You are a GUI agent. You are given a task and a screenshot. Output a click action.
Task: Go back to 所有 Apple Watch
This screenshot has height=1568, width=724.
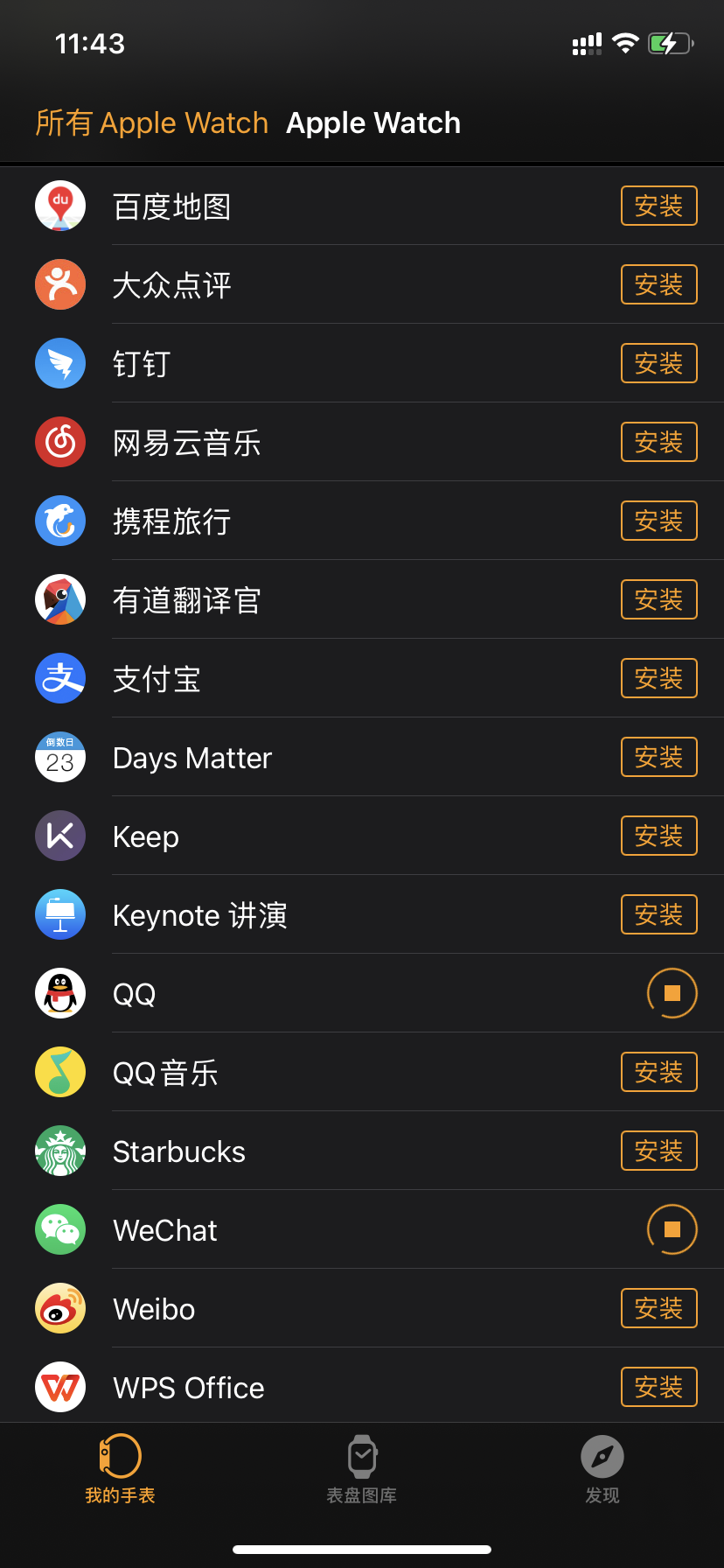point(151,122)
